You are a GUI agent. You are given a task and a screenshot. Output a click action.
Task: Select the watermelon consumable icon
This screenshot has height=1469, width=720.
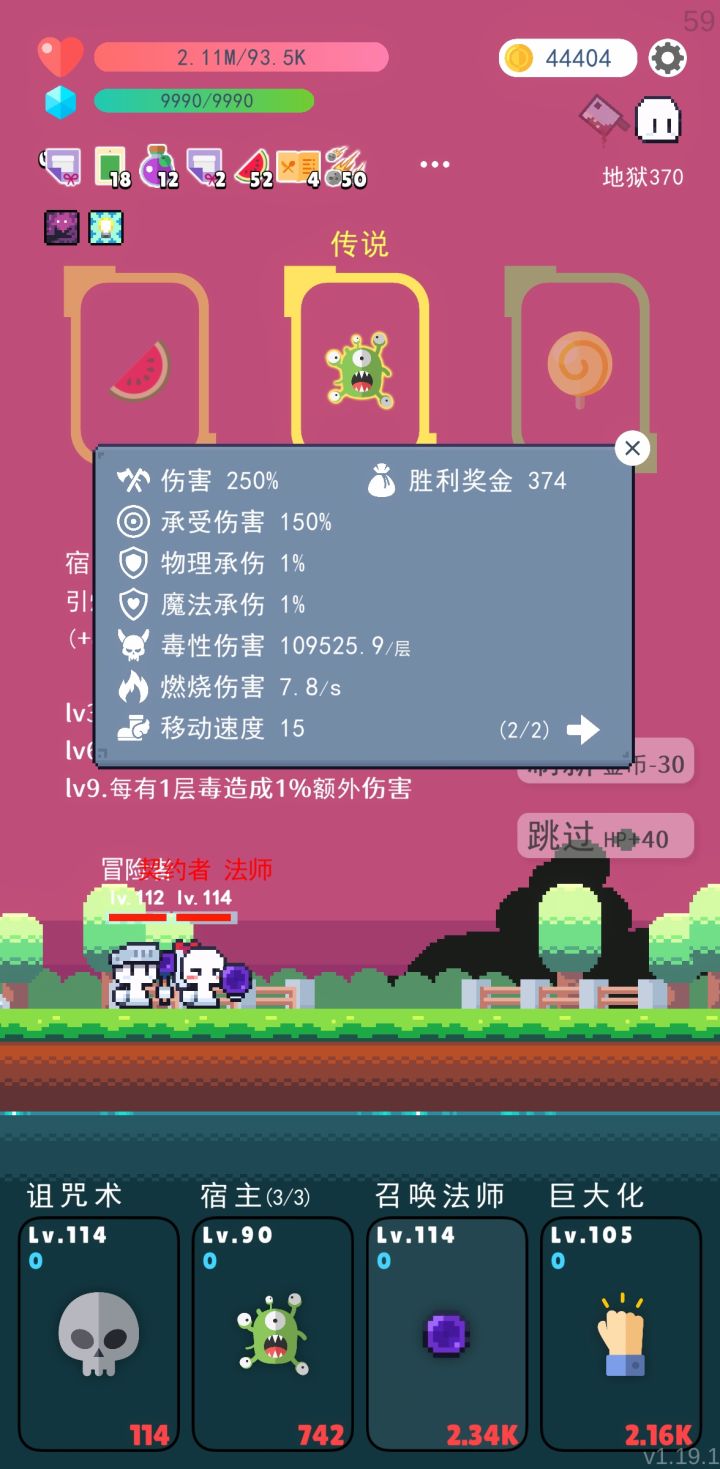coord(255,165)
